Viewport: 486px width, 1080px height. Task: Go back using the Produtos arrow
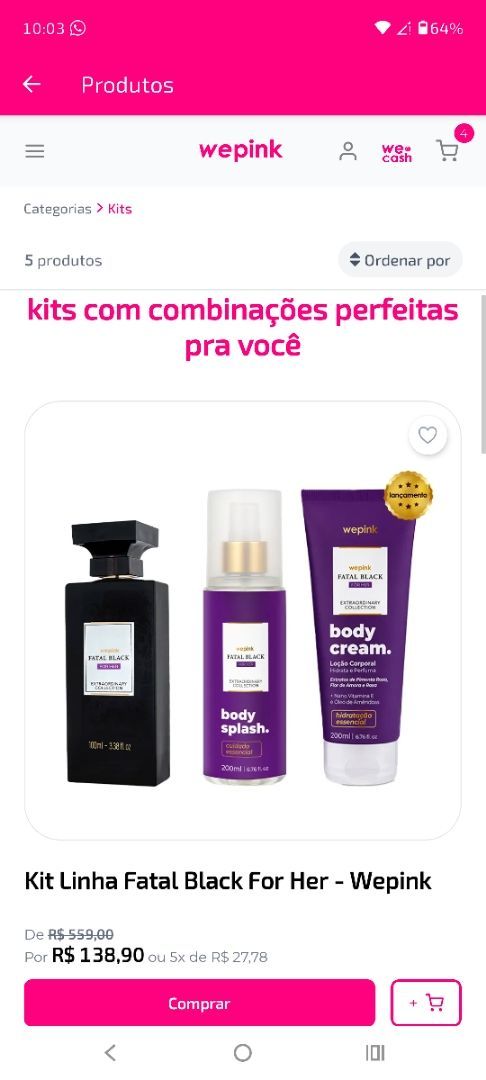[32, 85]
